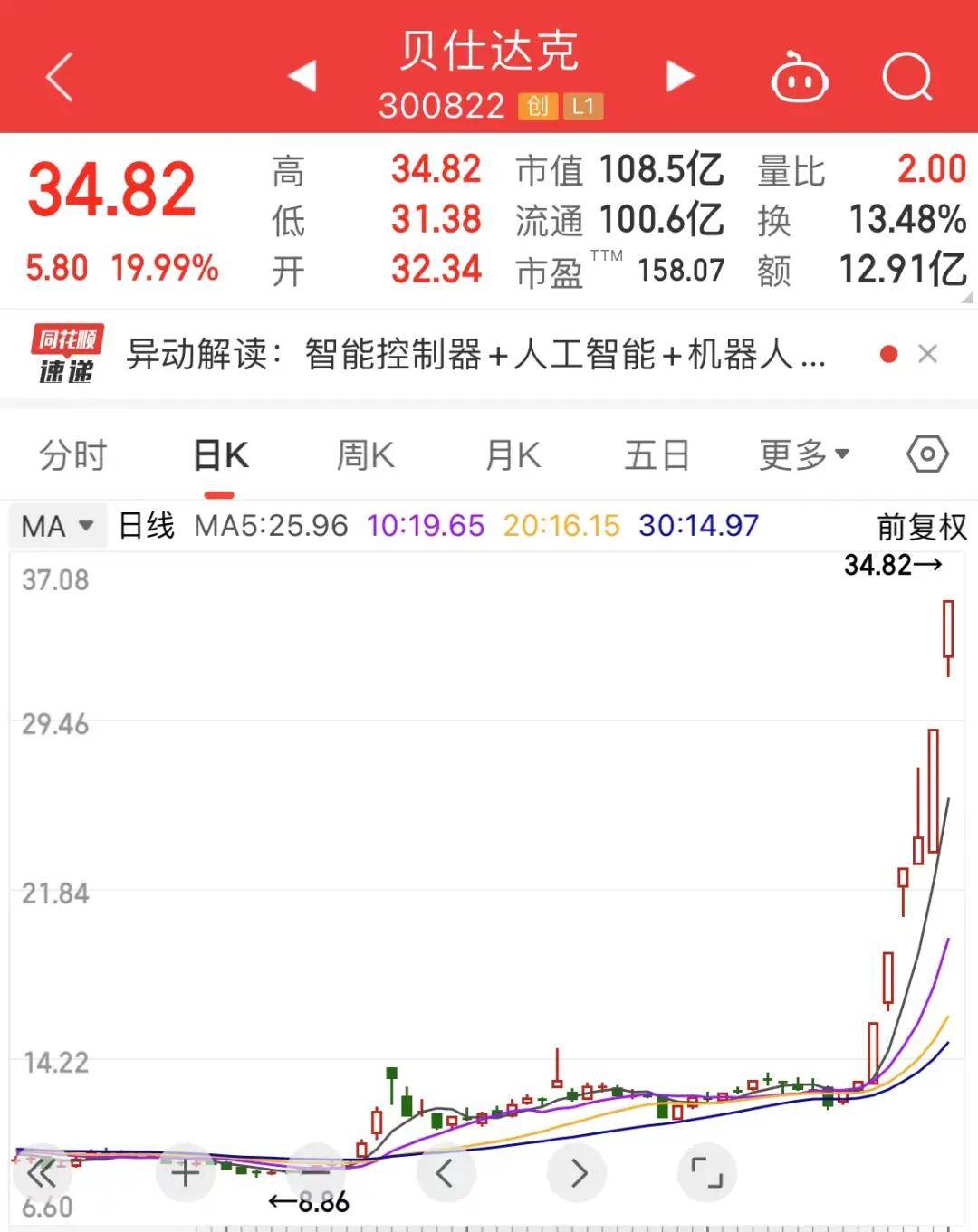Expand chart to fullscreen with the corner icon

[709, 1171]
